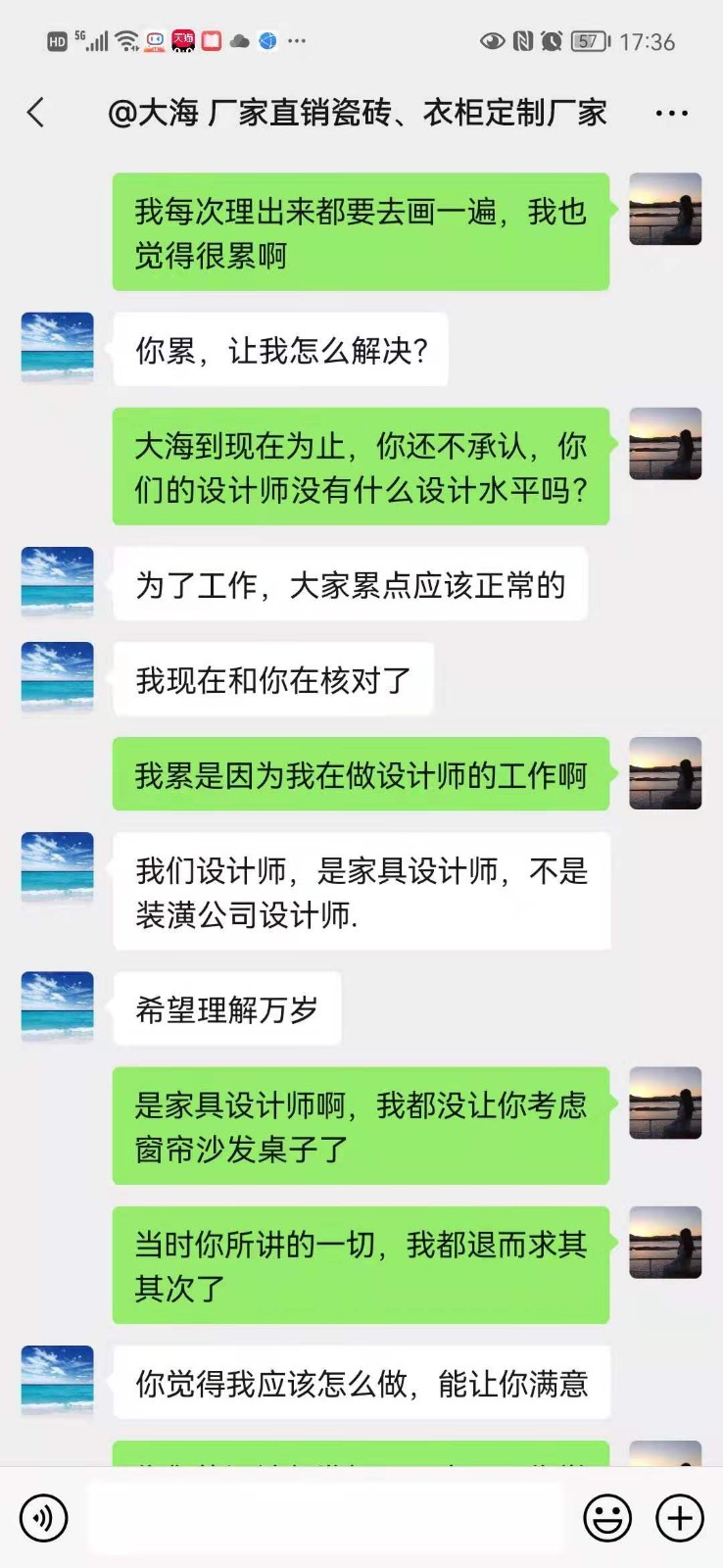The image size is (723, 1568).
Task: Open the contact's avatar beside "希望理解万岁"
Action: (x=58, y=1007)
